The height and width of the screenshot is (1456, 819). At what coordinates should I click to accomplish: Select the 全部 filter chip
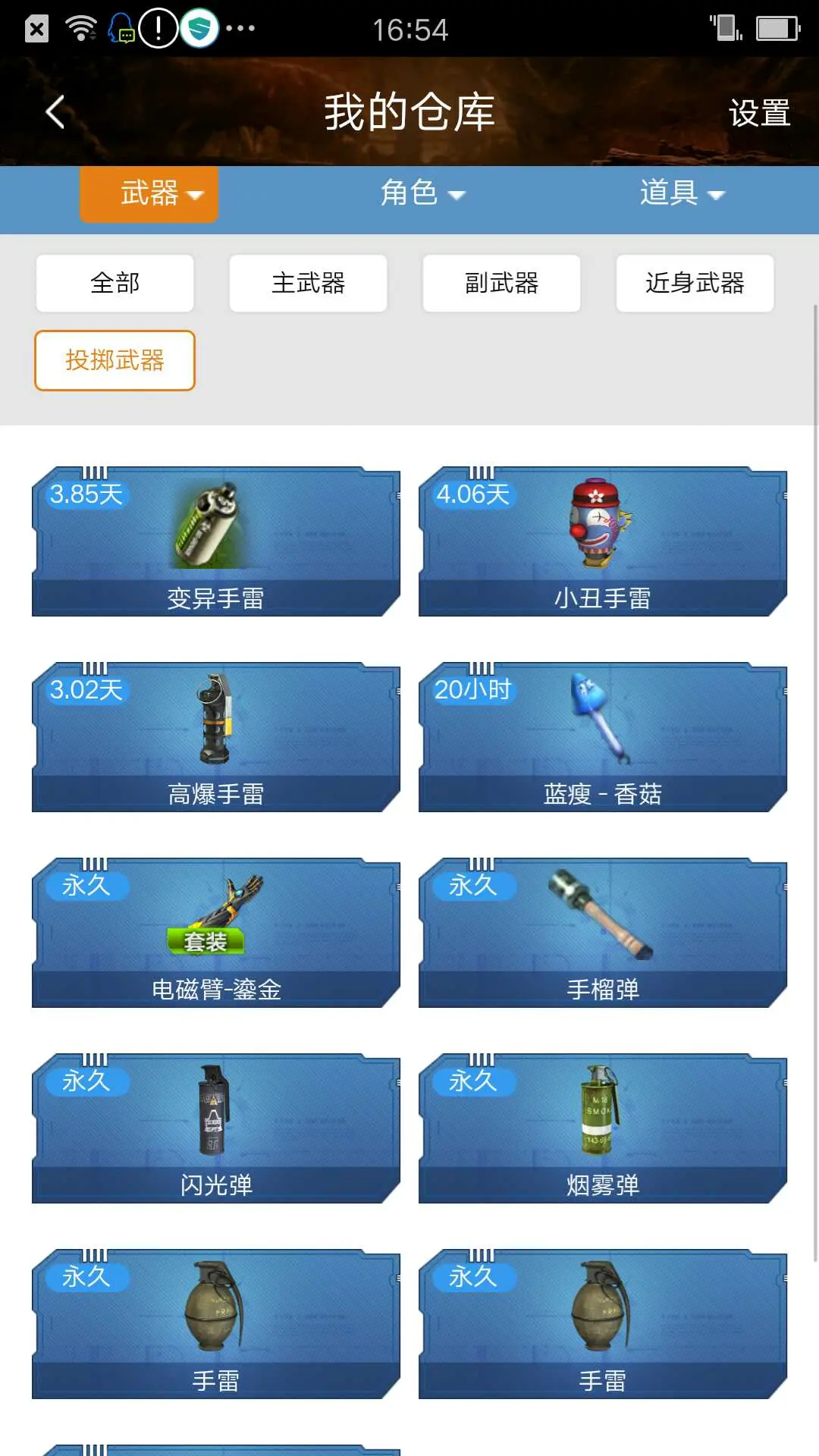tap(115, 283)
